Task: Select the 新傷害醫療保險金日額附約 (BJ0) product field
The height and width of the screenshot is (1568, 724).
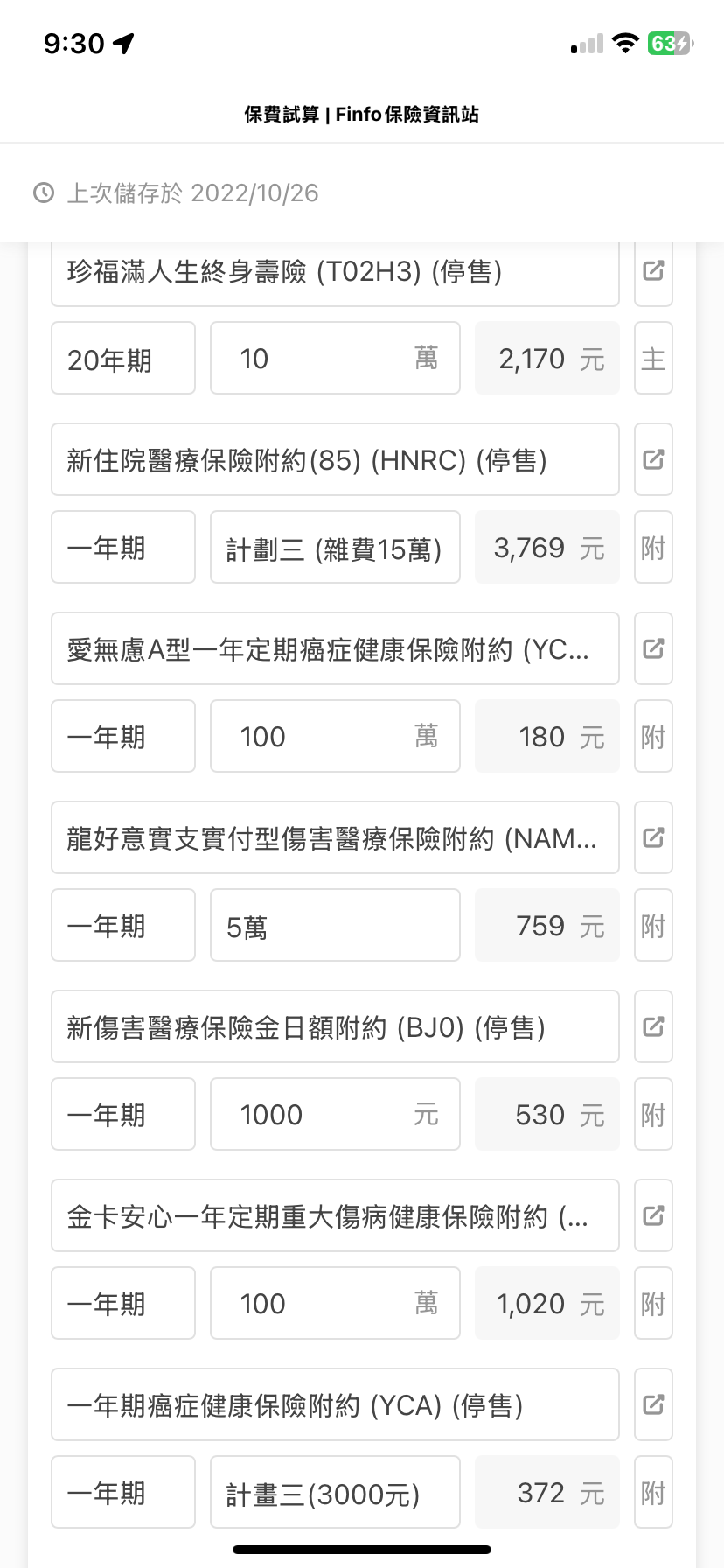Action: tap(335, 1026)
